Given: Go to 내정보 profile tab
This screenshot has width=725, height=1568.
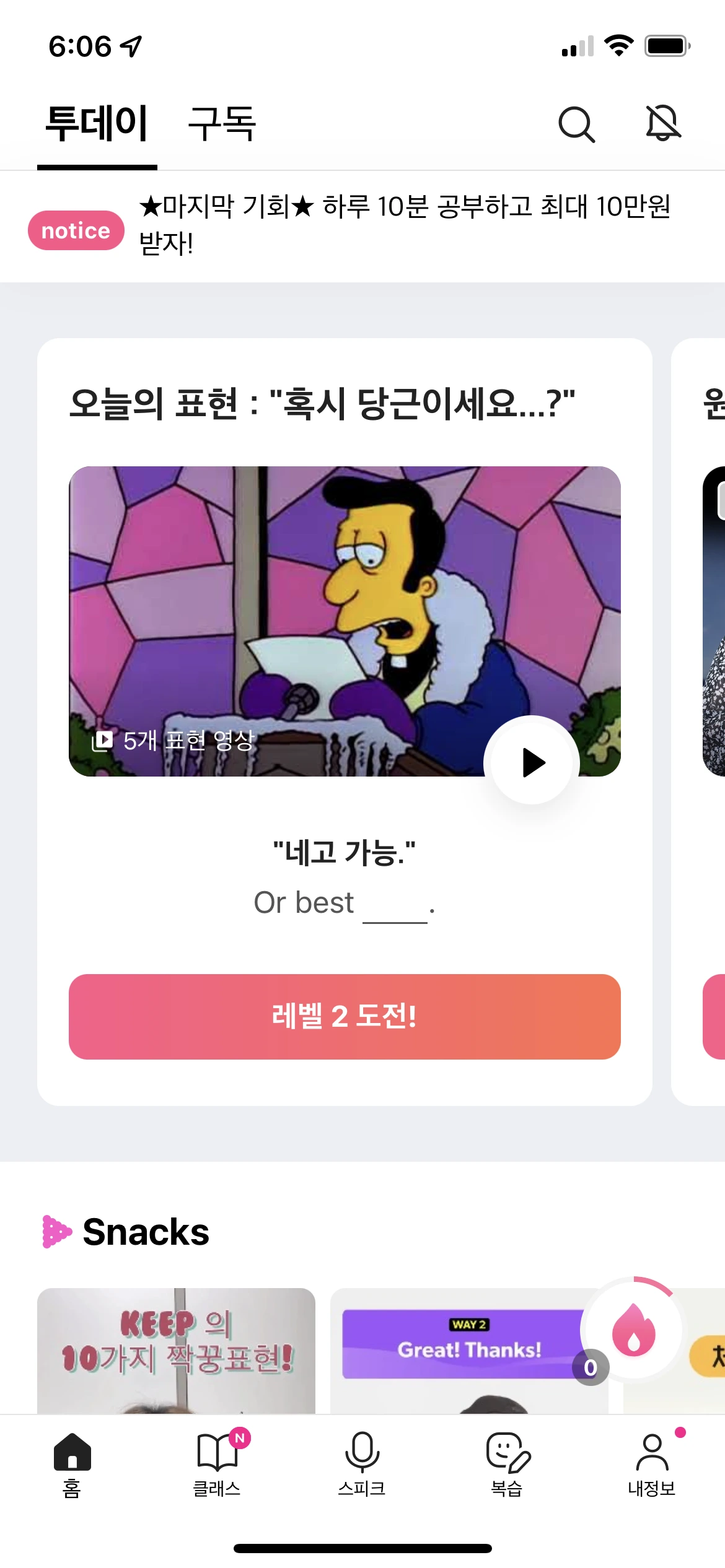Looking at the screenshot, I should click(652, 1463).
